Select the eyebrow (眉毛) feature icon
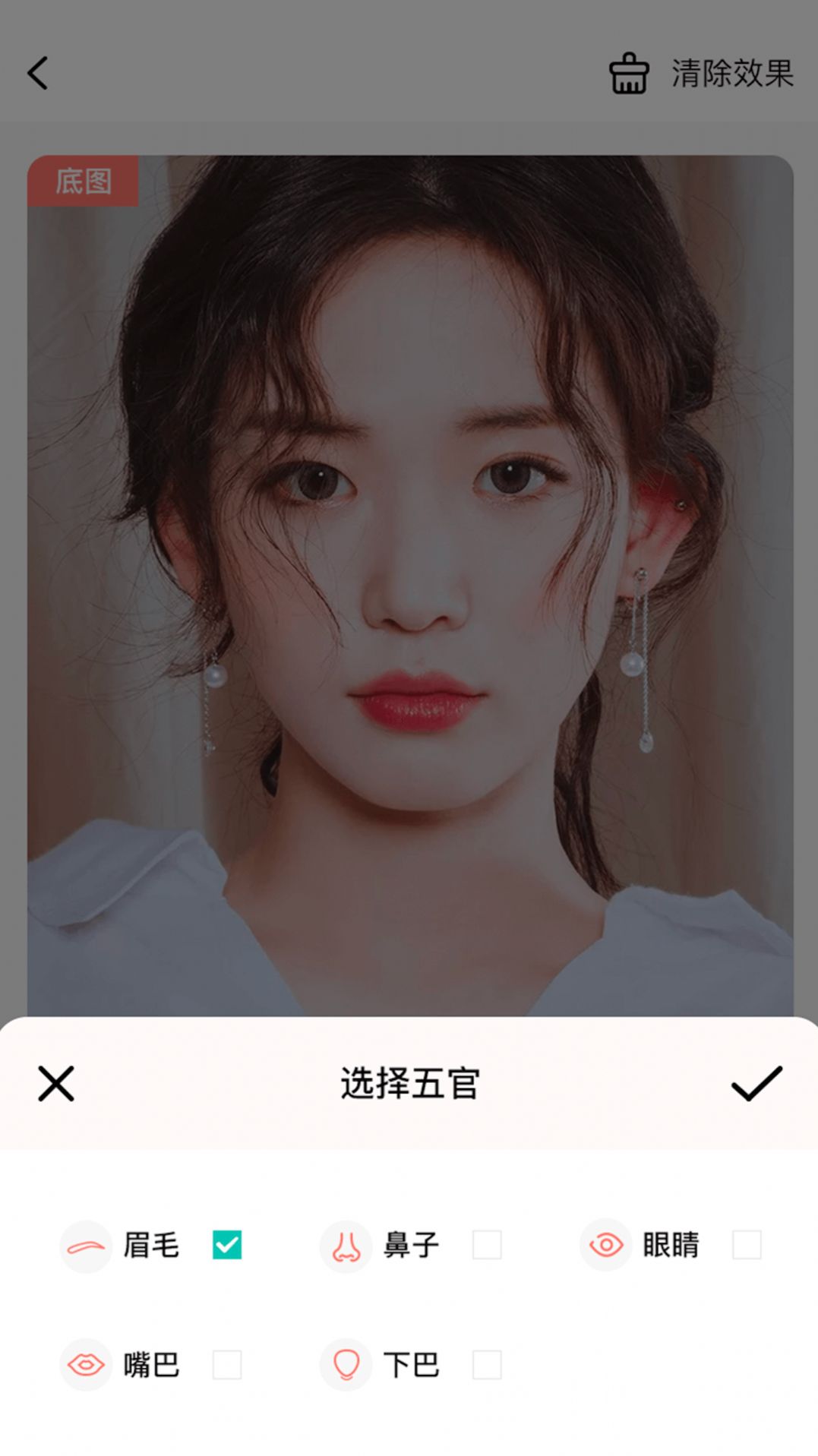The image size is (818, 1456). coord(85,1246)
